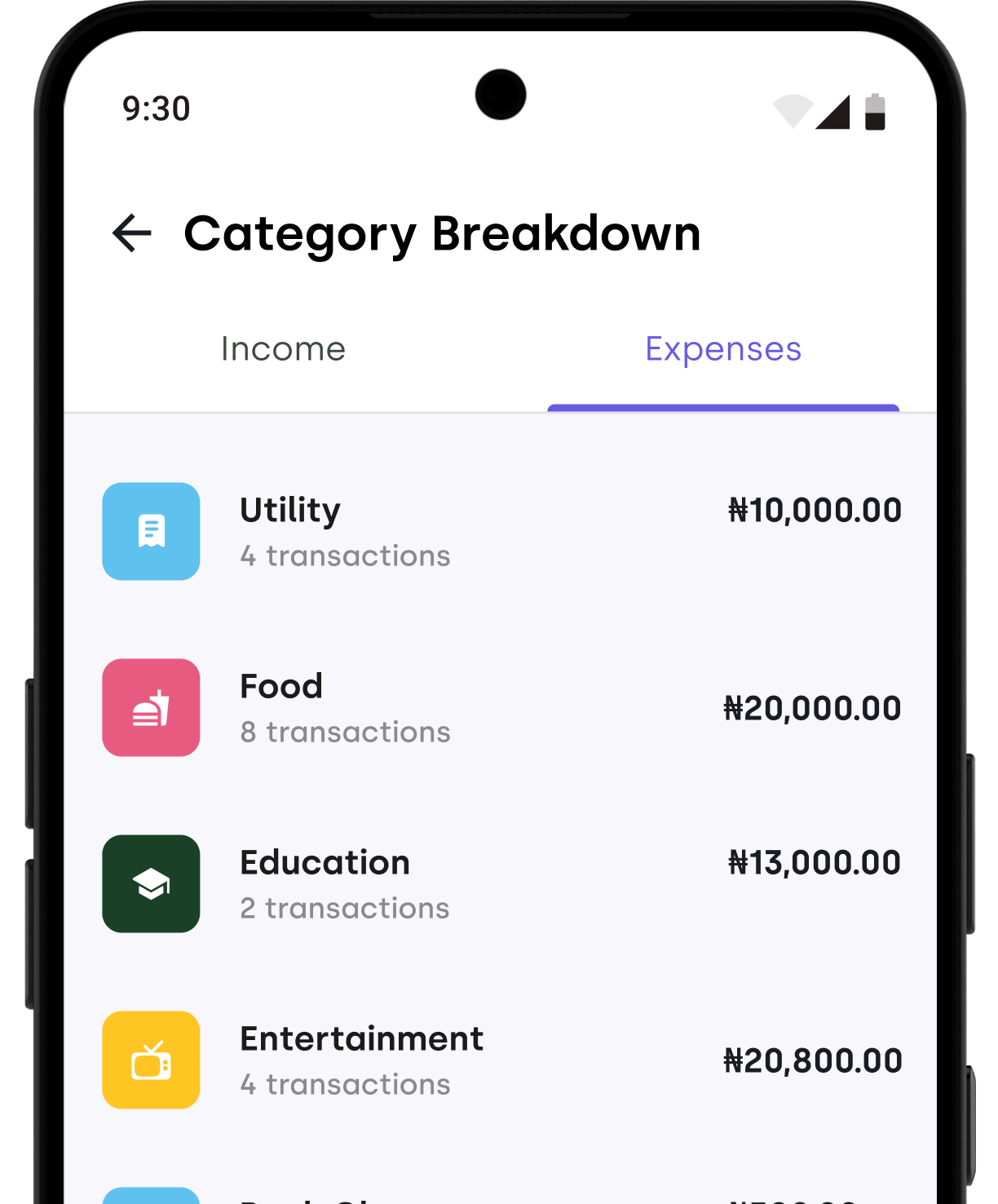Switch to the Income tab
Viewport: 998px width, 1204px height.
(x=283, y=349)
